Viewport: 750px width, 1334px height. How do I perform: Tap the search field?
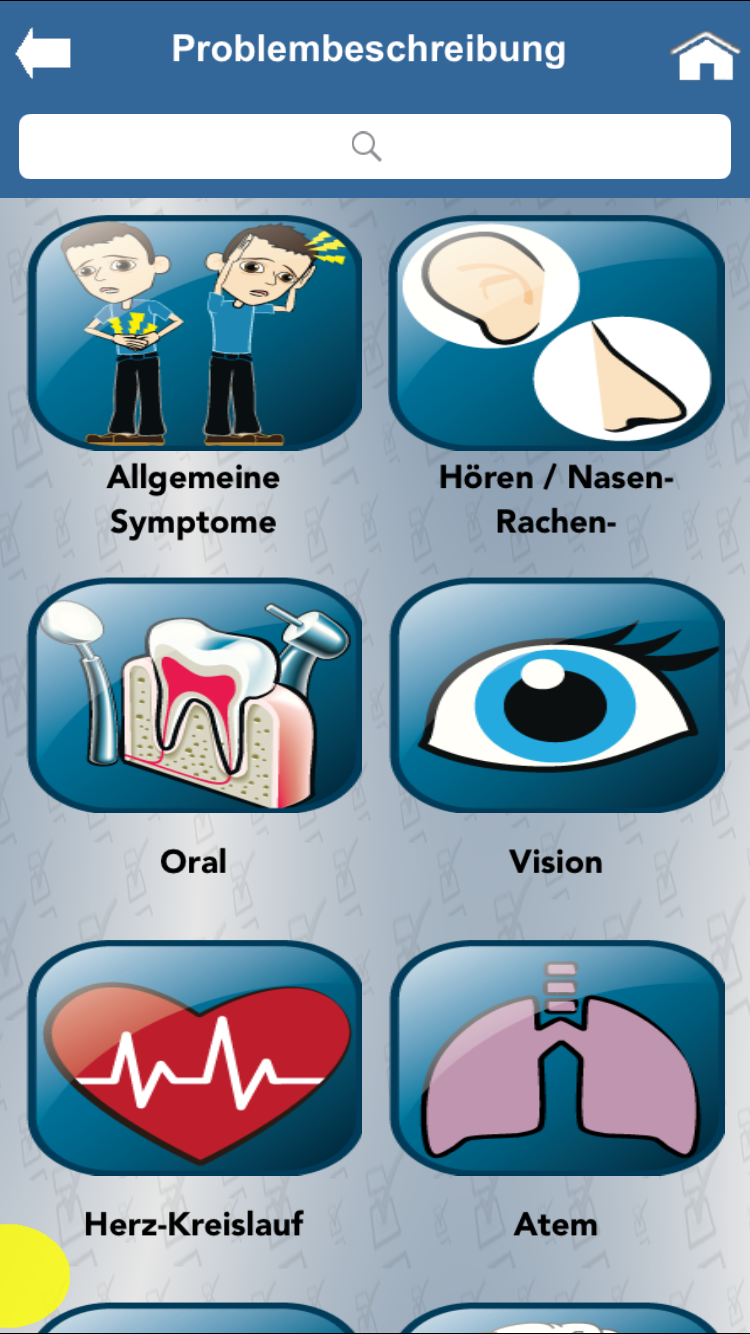[374, 147]
